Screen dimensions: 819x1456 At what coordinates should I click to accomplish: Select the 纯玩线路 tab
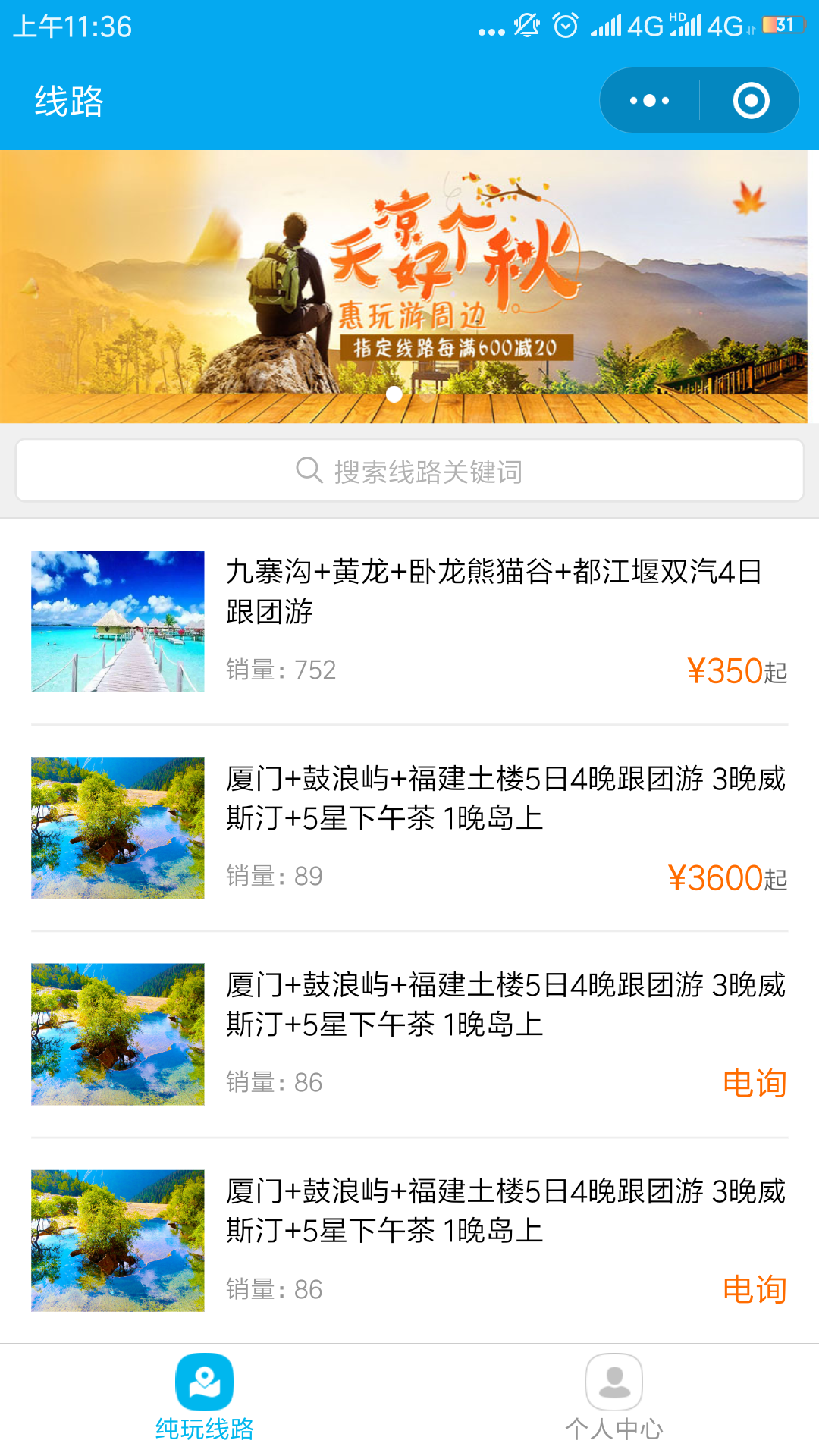pyautogui.click(x=204, y=1398)
